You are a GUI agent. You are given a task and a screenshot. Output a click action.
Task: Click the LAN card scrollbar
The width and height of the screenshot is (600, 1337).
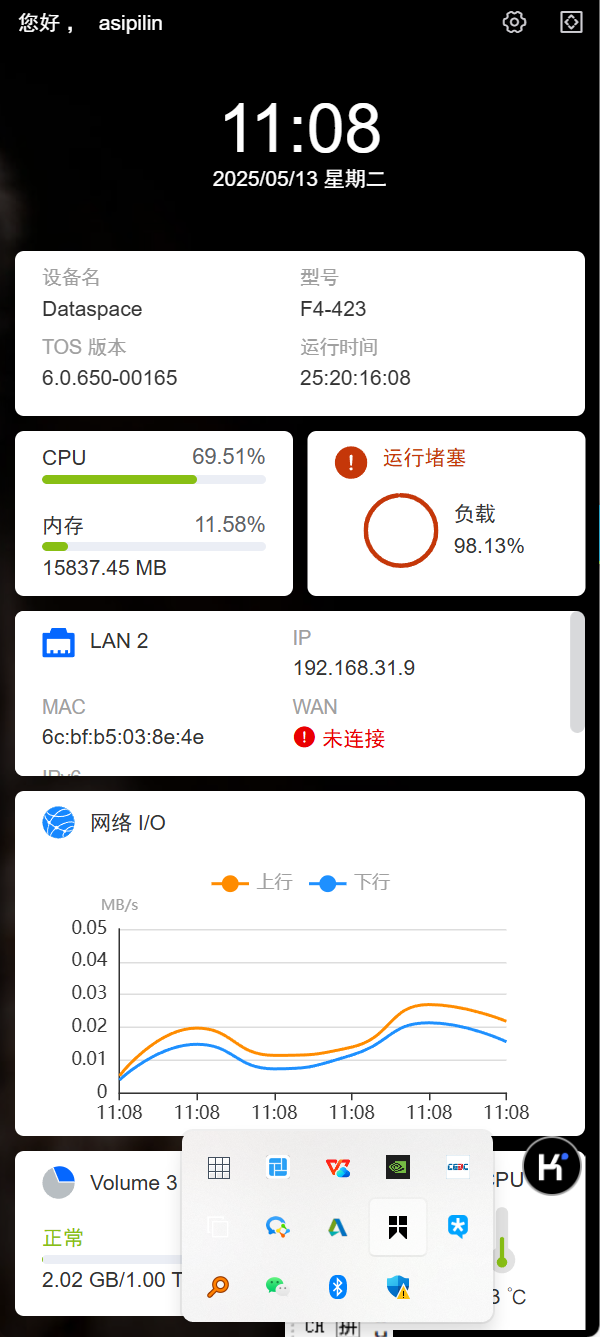pyautogui.click(x=577, y=672)
